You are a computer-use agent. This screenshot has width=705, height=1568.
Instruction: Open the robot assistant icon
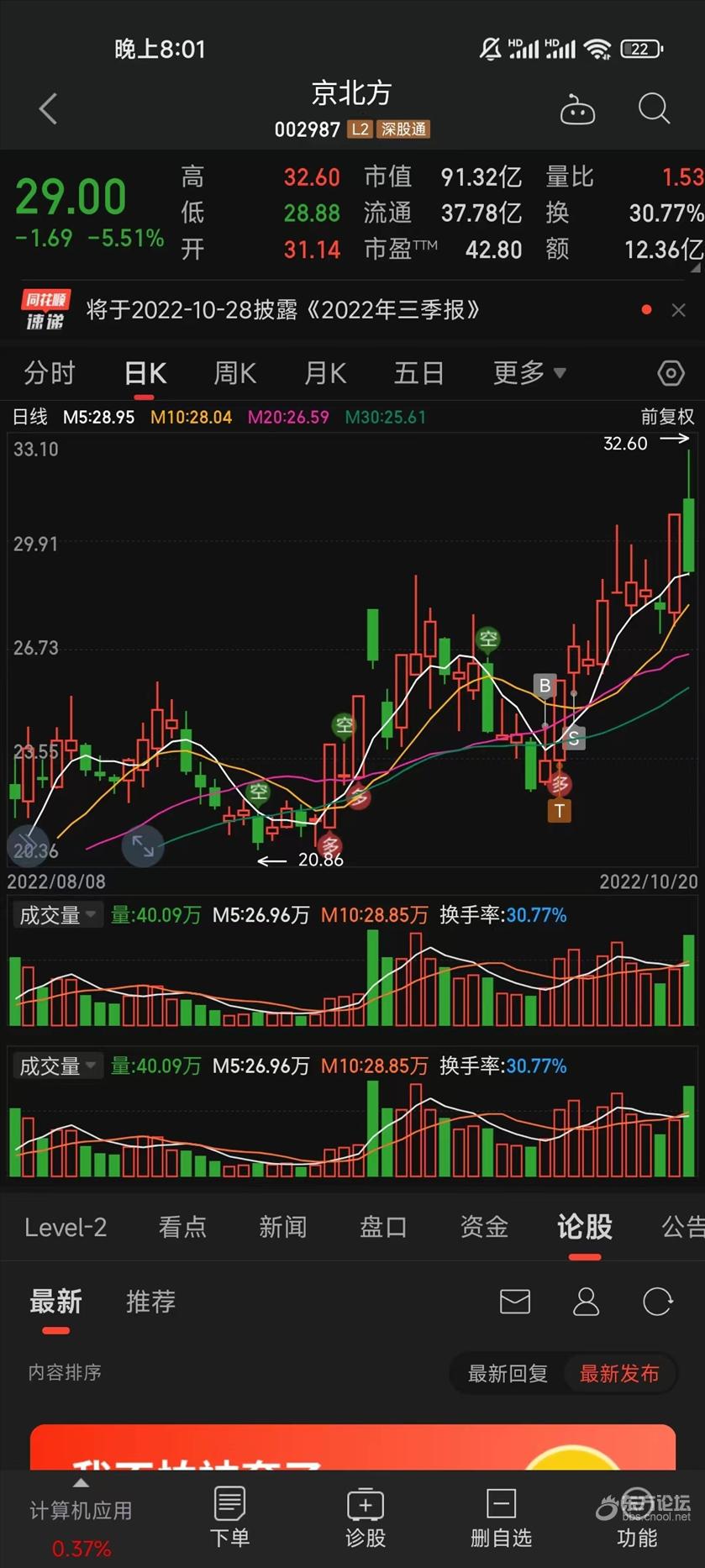pyautogui.click(x=577, y=109)
